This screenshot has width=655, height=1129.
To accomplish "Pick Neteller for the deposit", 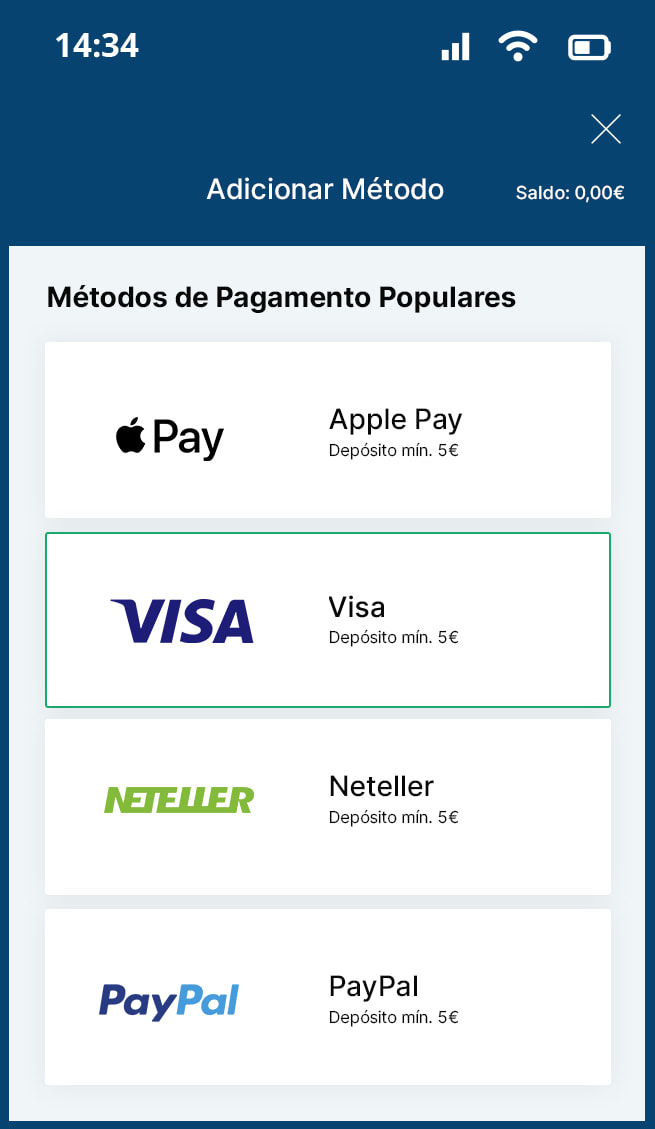I will tap(328, 807).
